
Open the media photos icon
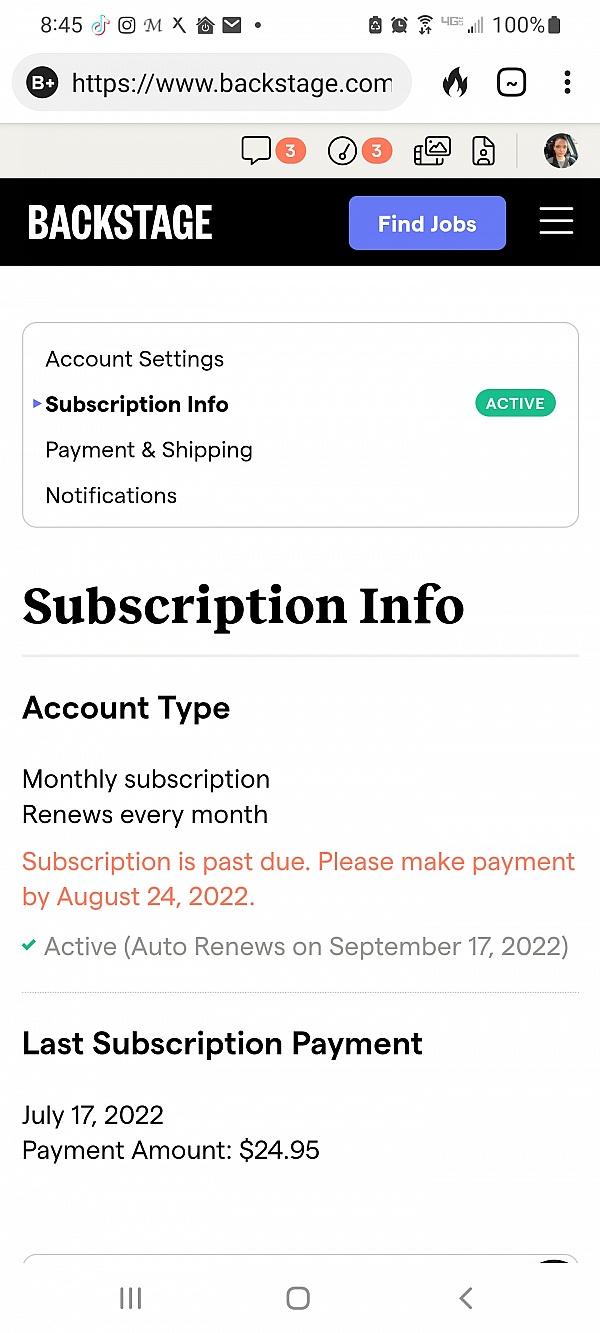pyautogui.click(x=432, y=151)
